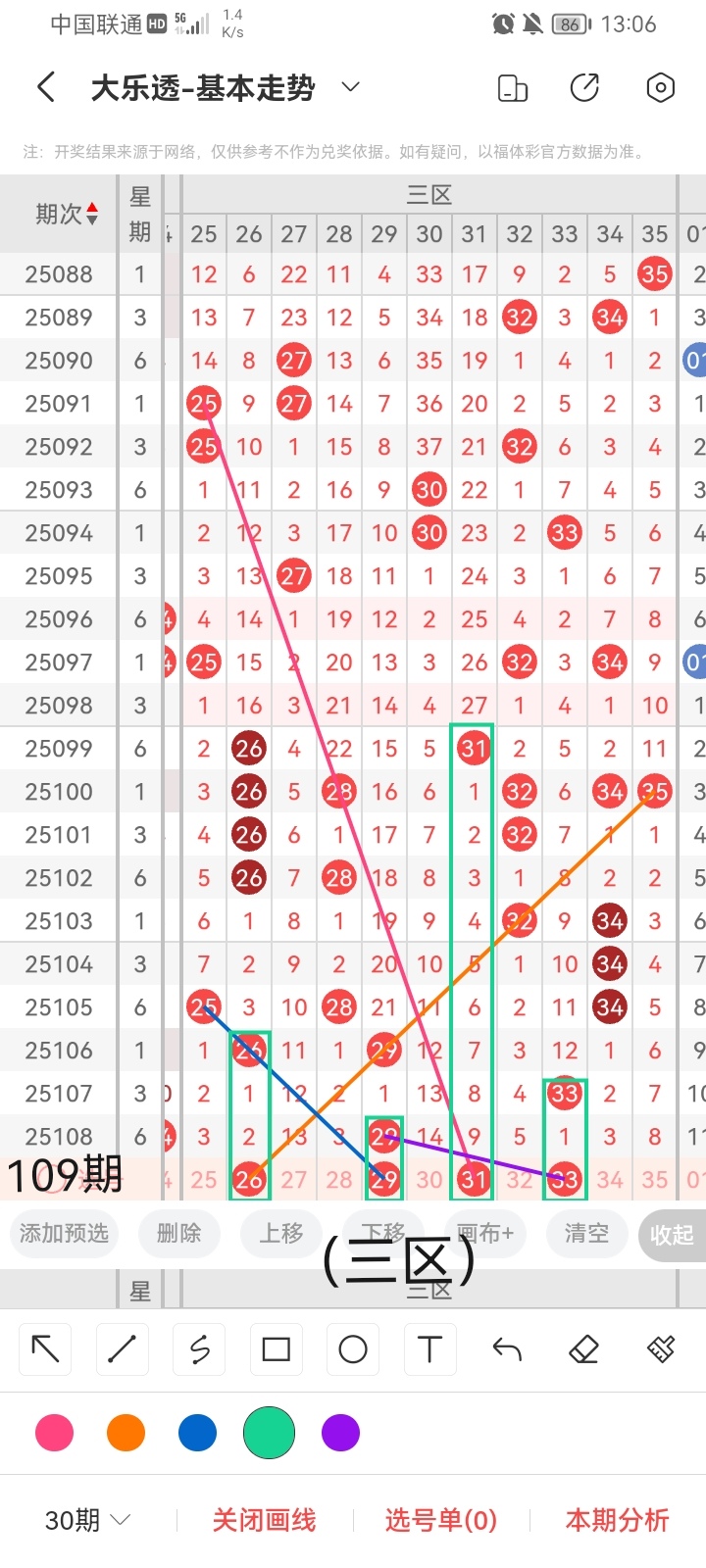Screen dimensions: 706x1568
Task: Select the rectangle shape tool
Action: pyautogui.click(x=277, y=1349)
